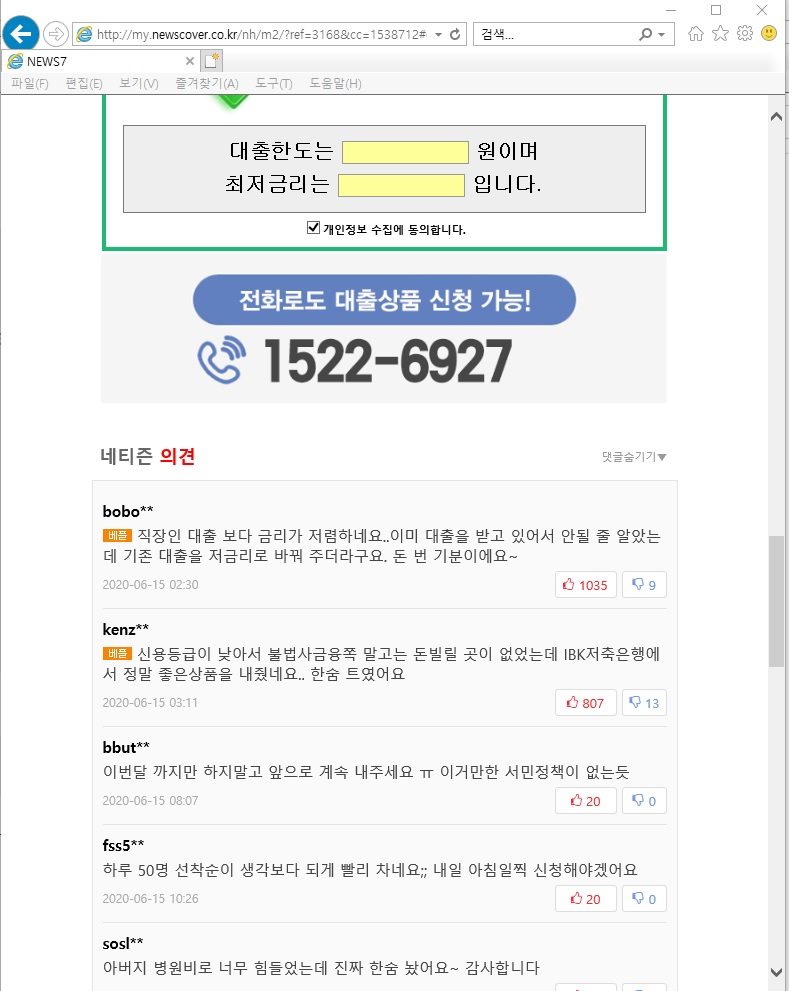Uncheck 개인정보 수집에 동의합니다 checkbox
The height and width of the screenshot is (991, 789).
pos(313,228)
